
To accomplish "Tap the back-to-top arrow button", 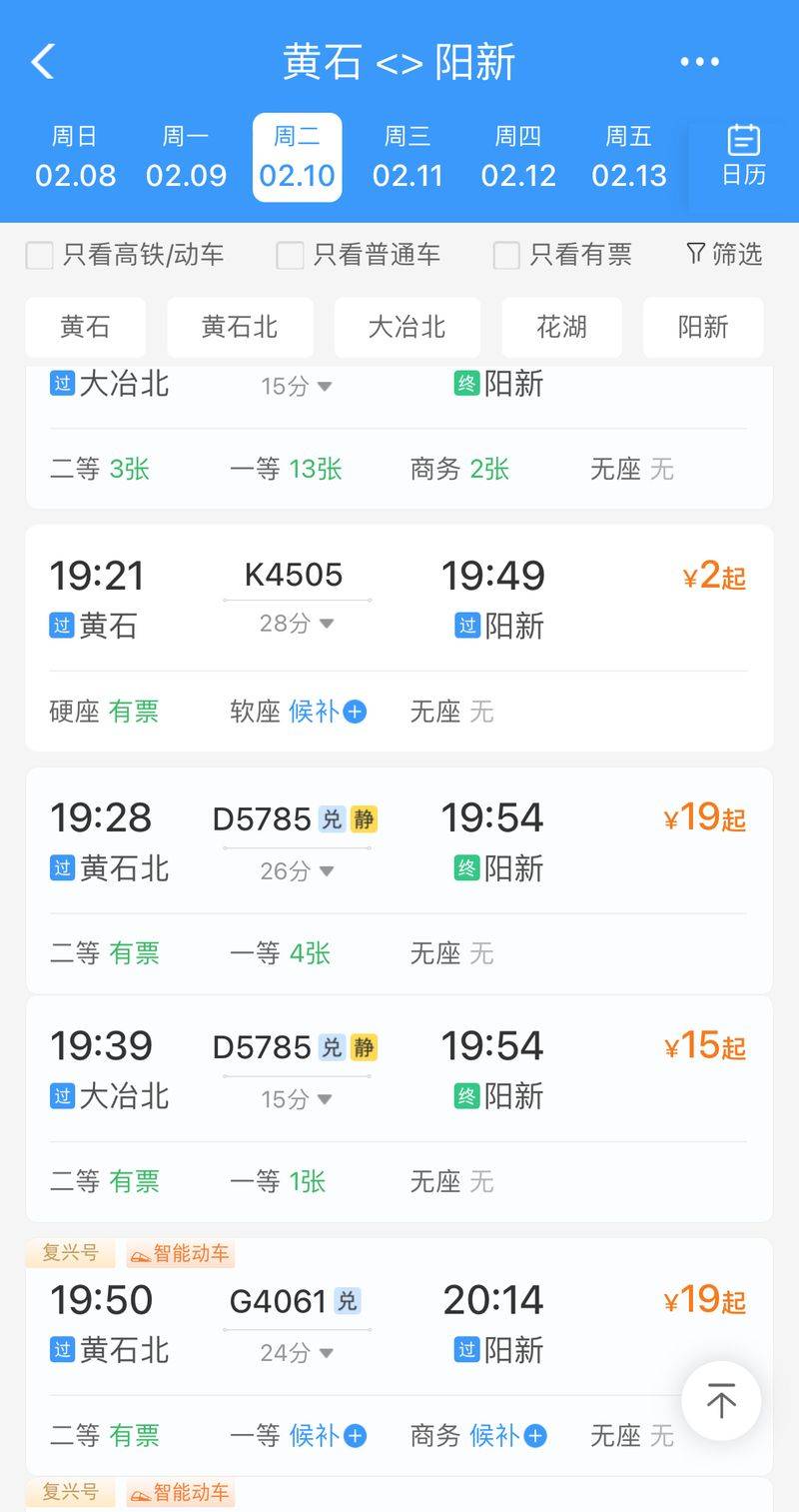I will tap(721, 1401).
